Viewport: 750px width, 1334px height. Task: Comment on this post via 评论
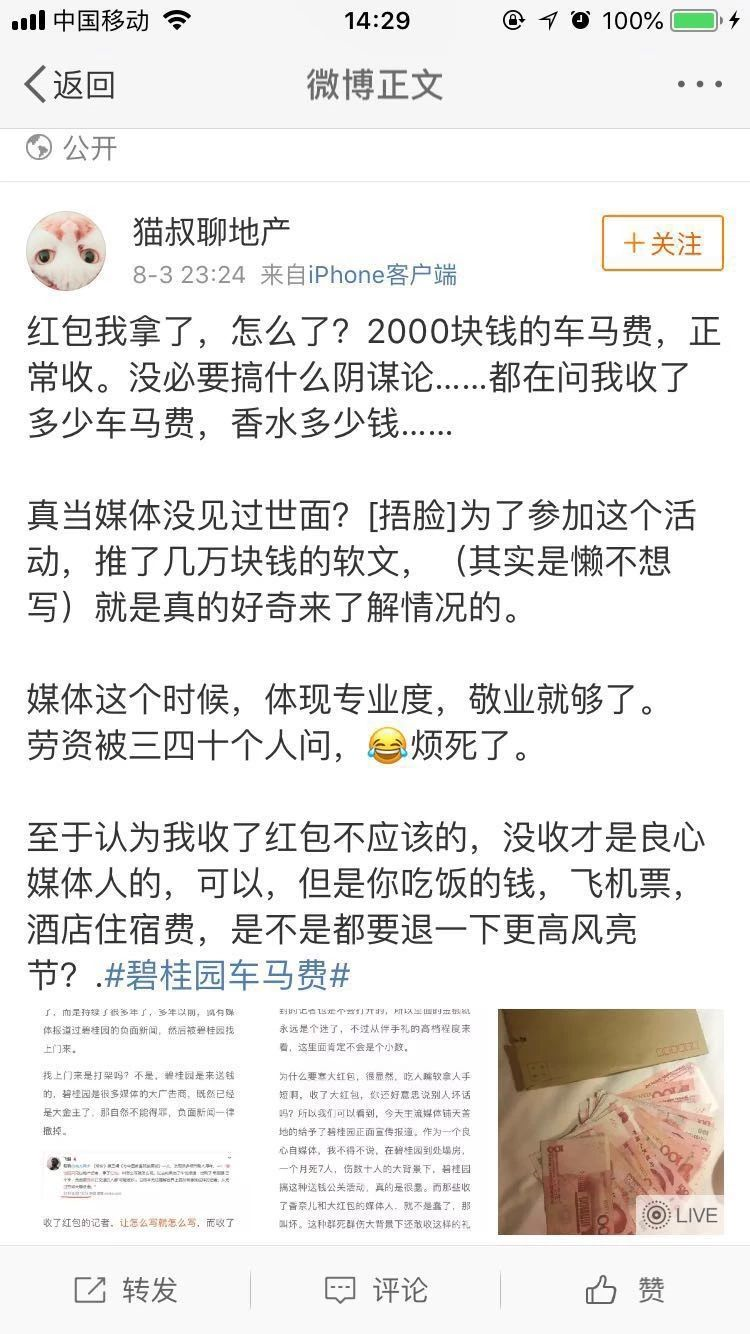[375, 1290]
